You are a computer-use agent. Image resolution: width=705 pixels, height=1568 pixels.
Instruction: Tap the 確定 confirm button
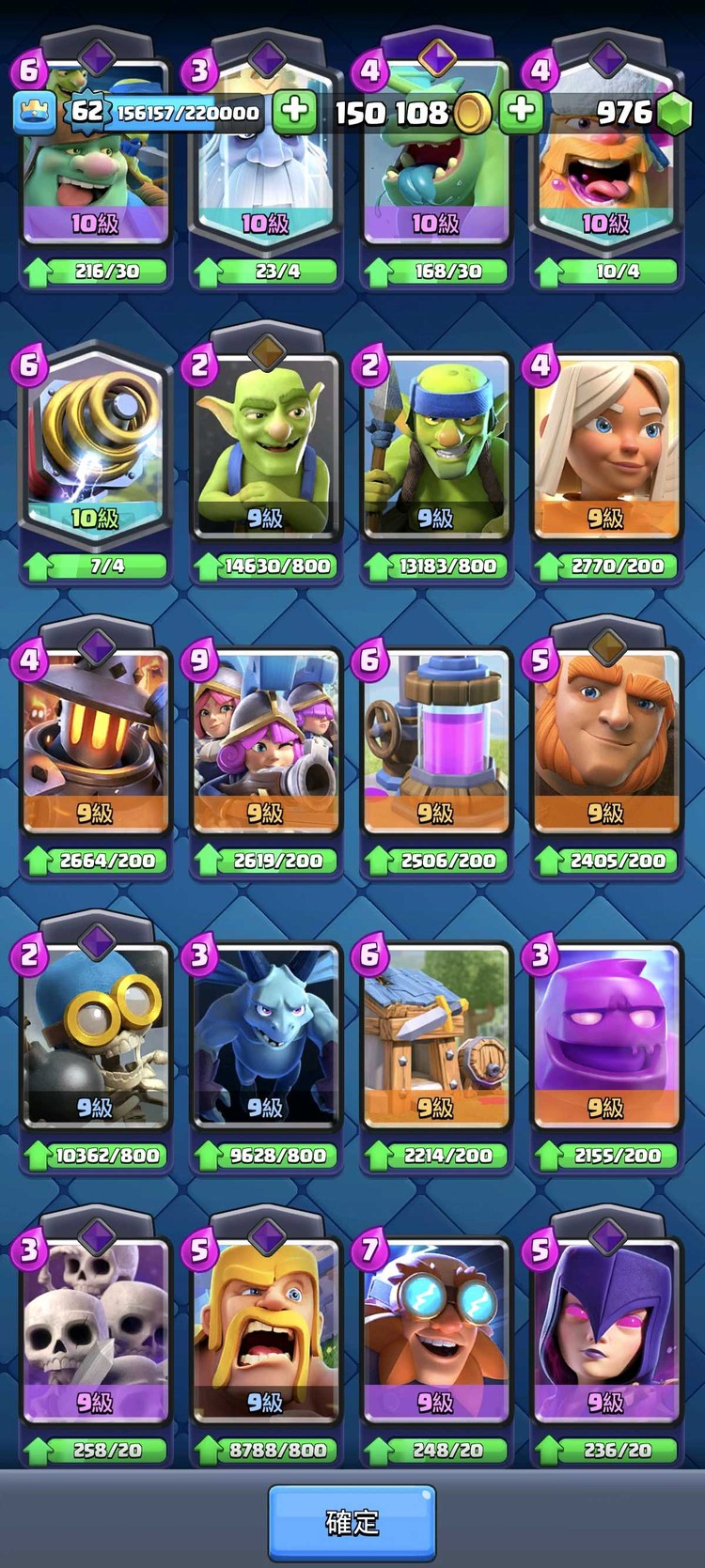(x=352, y=1522)
